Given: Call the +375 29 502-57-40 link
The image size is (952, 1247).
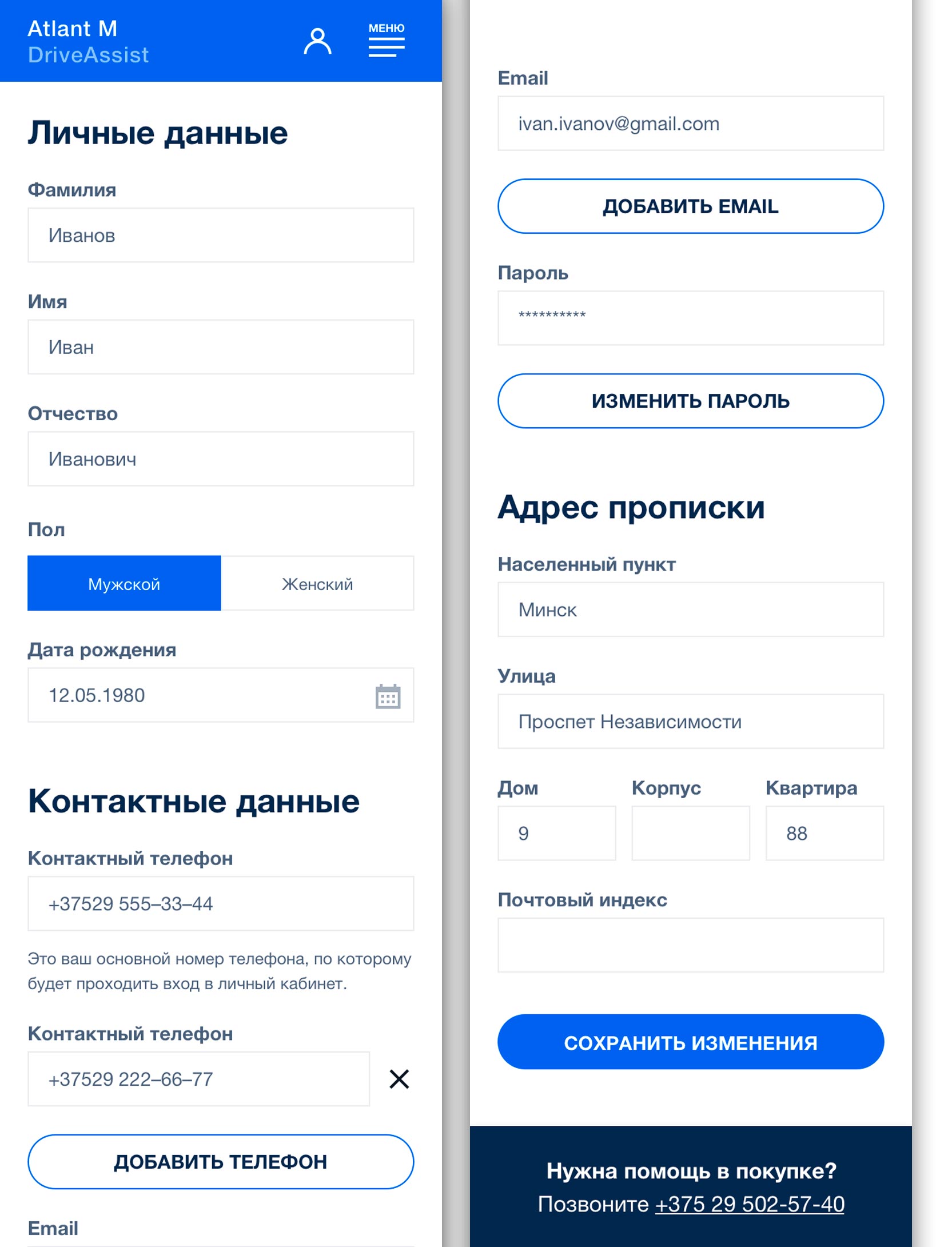Looking at the screenshot, I should tap(749, 1204).
